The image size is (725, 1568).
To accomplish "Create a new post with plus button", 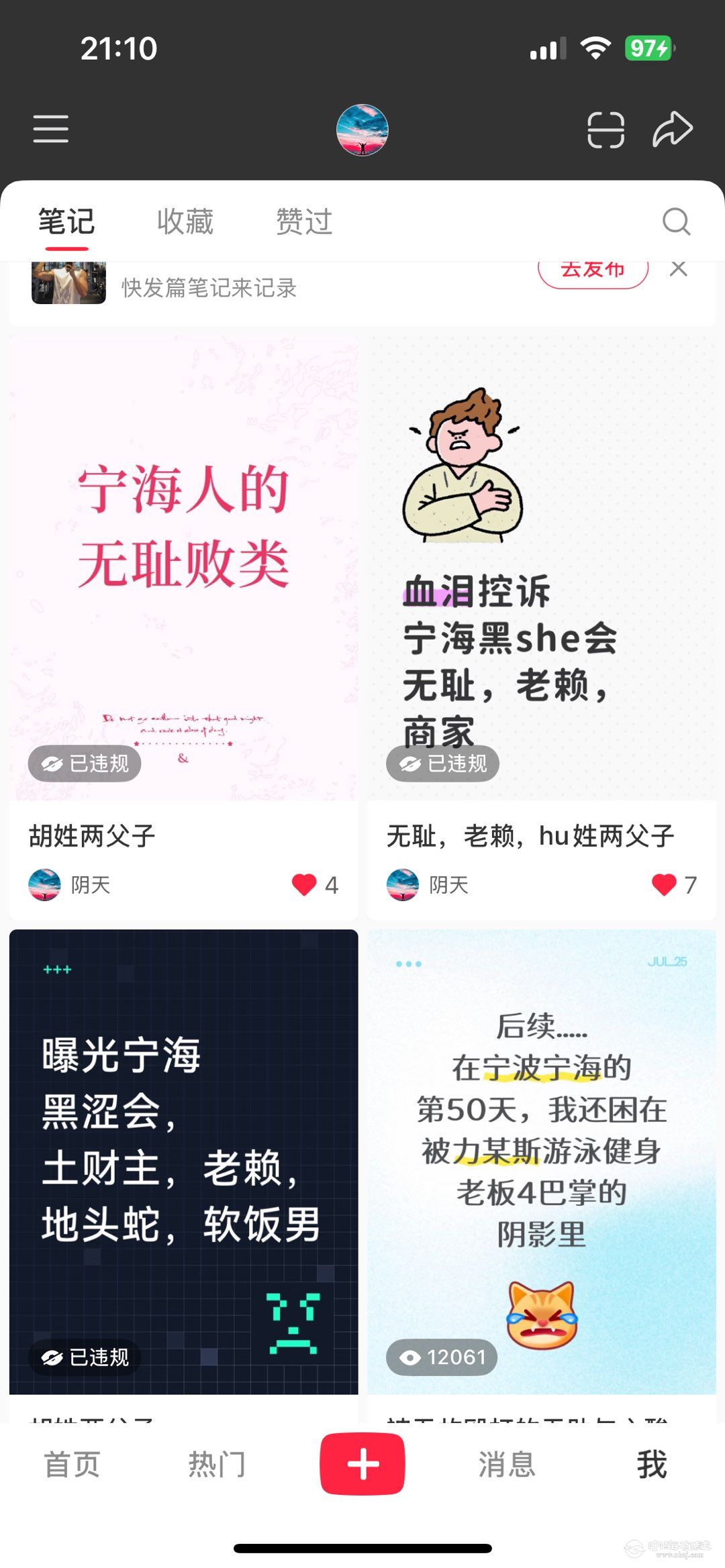I will tap(362, 1464).
